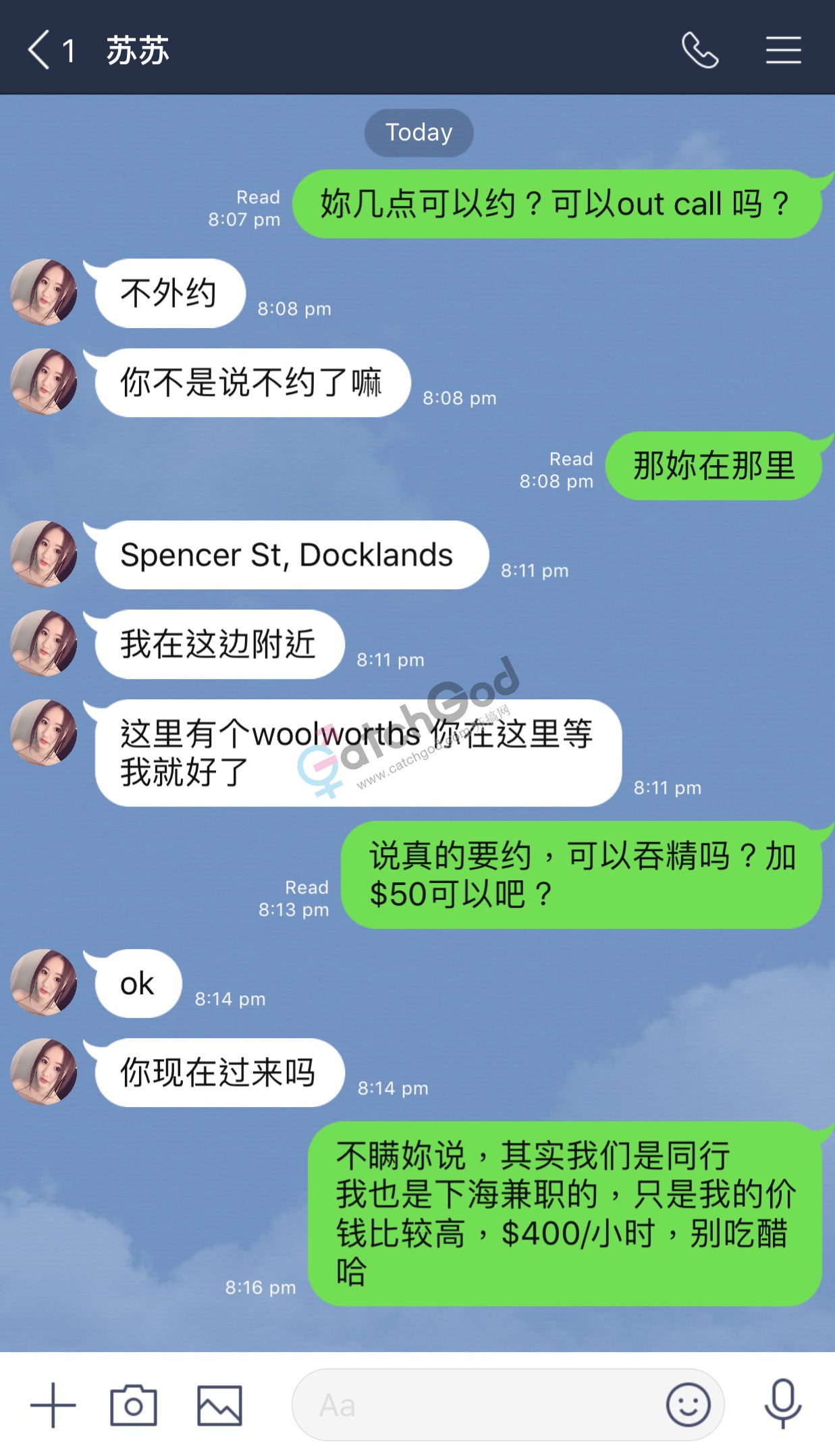
Task: Go back to the chat list
Action: 39,50
